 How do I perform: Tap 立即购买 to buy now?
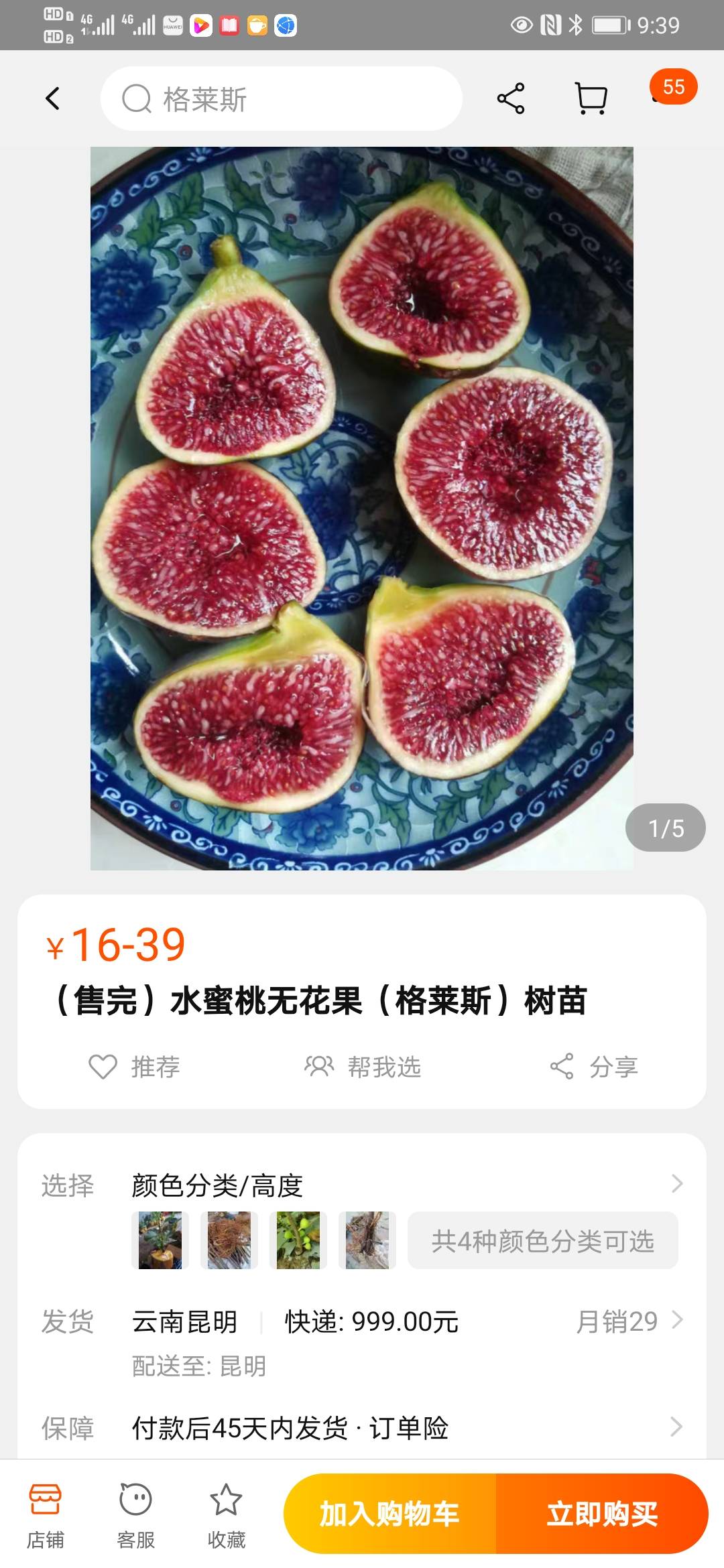602,1514
